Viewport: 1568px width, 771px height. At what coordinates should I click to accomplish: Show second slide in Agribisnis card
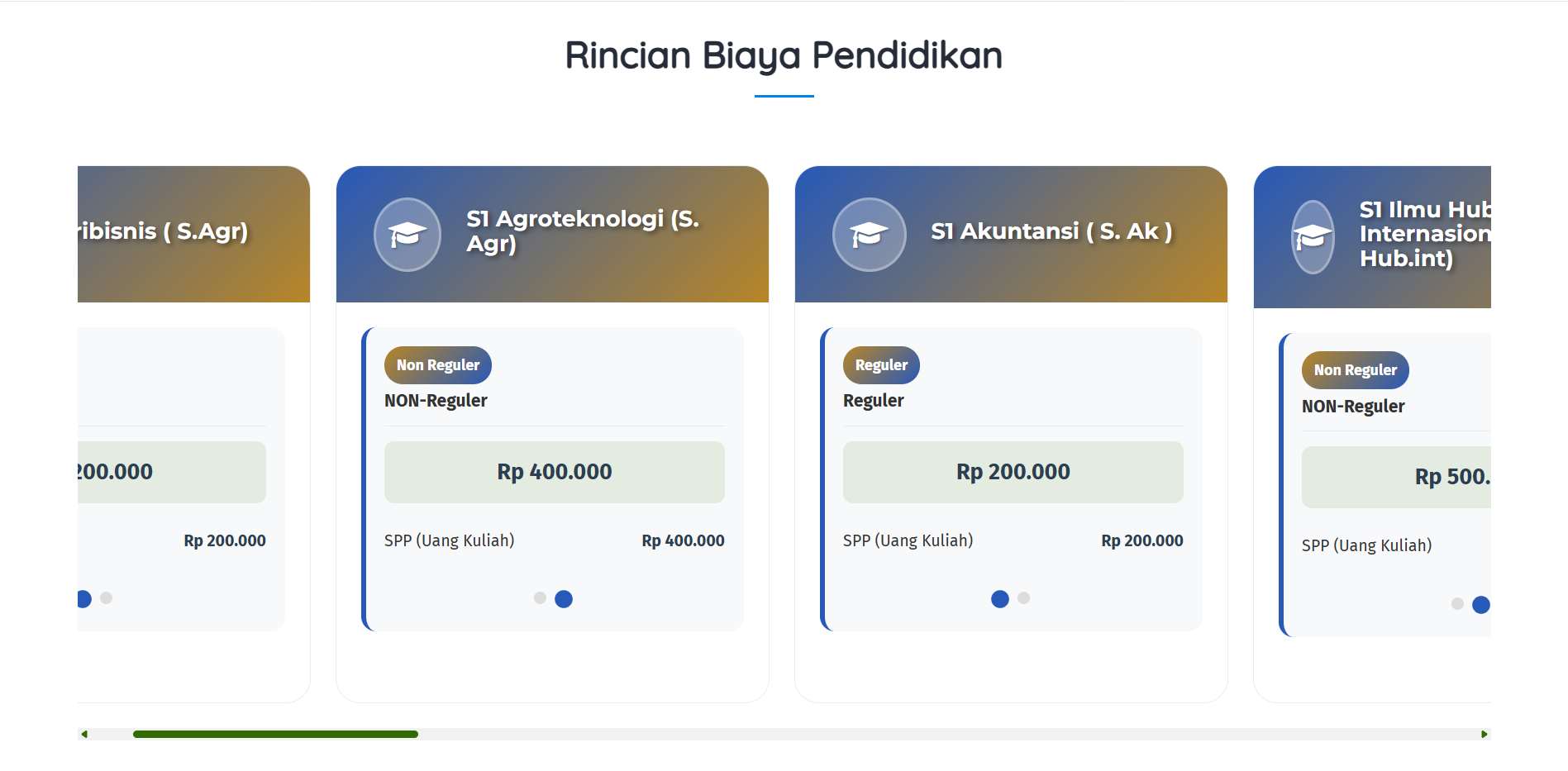[106, 598]
